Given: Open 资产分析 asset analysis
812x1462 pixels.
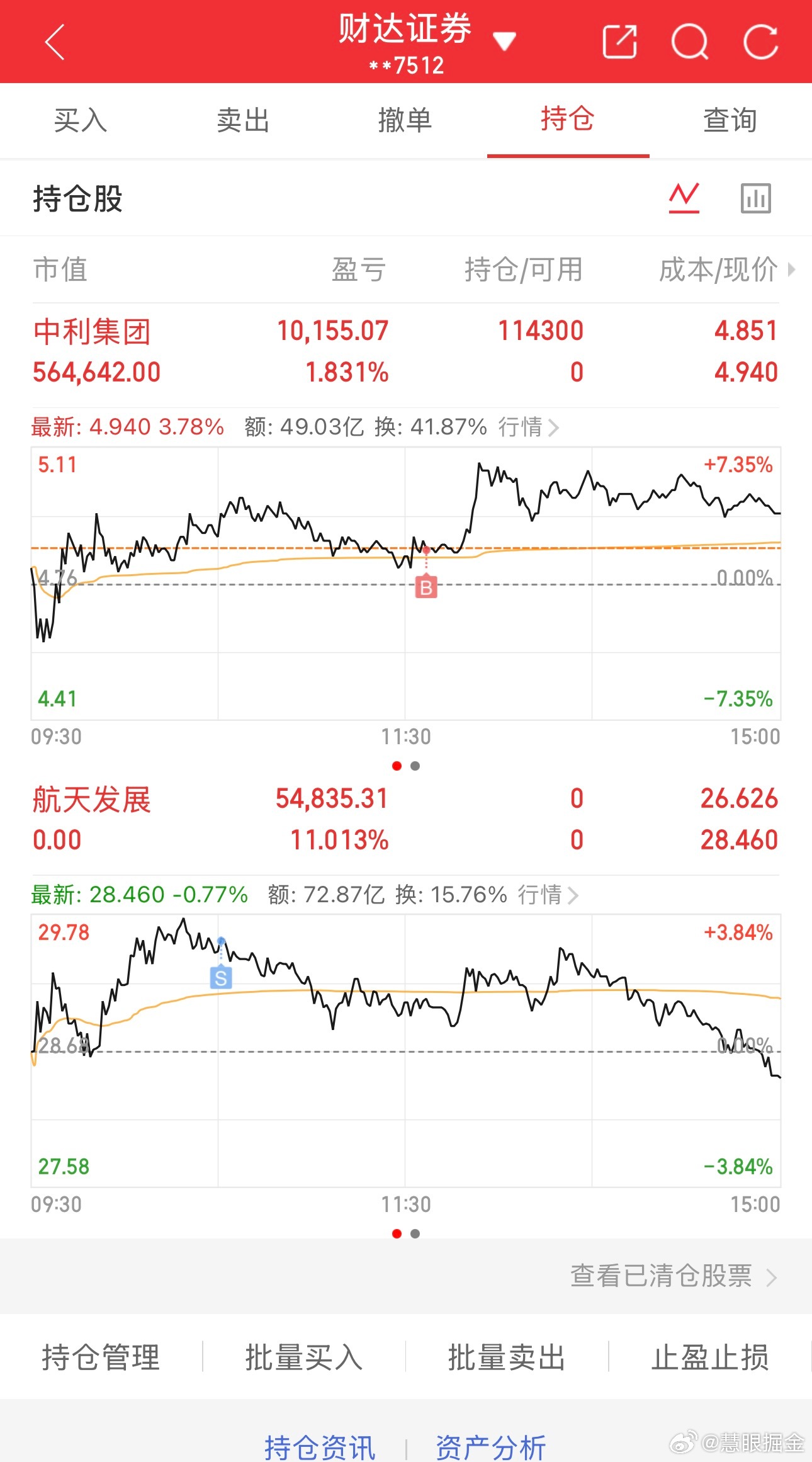Looking at the screenshot, I should point(492,1444).
